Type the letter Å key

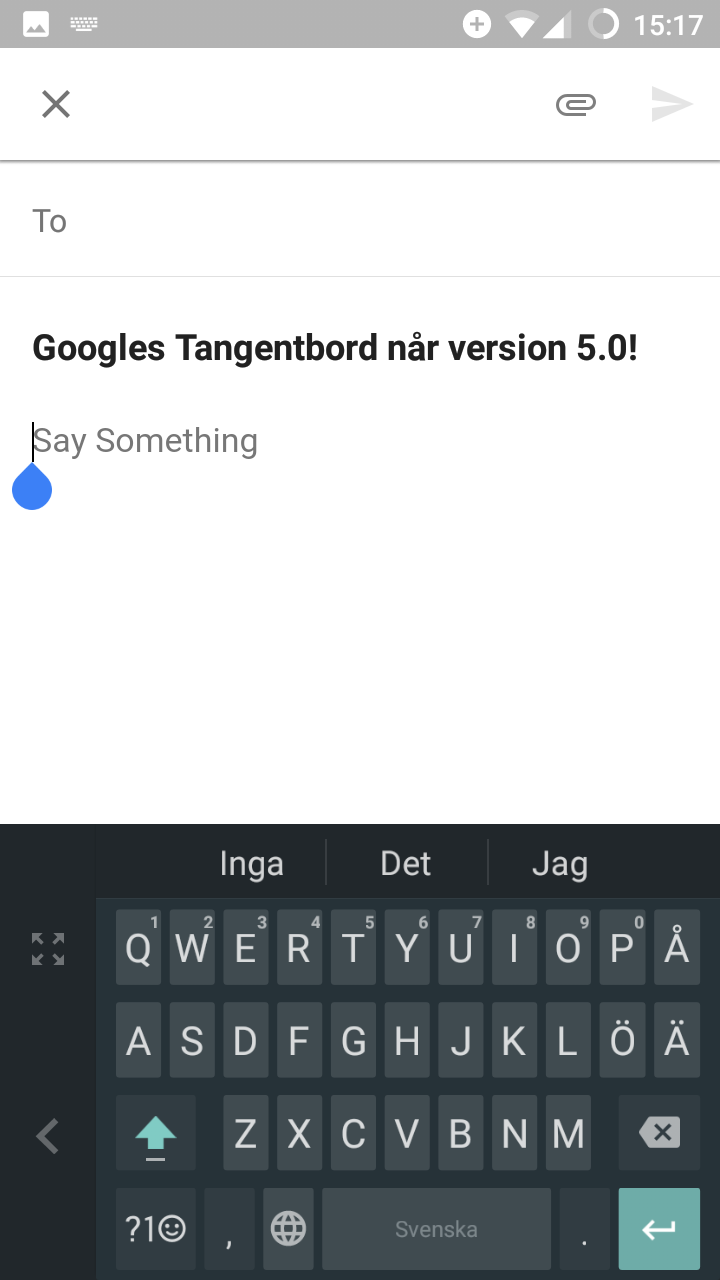coord(676,947)
